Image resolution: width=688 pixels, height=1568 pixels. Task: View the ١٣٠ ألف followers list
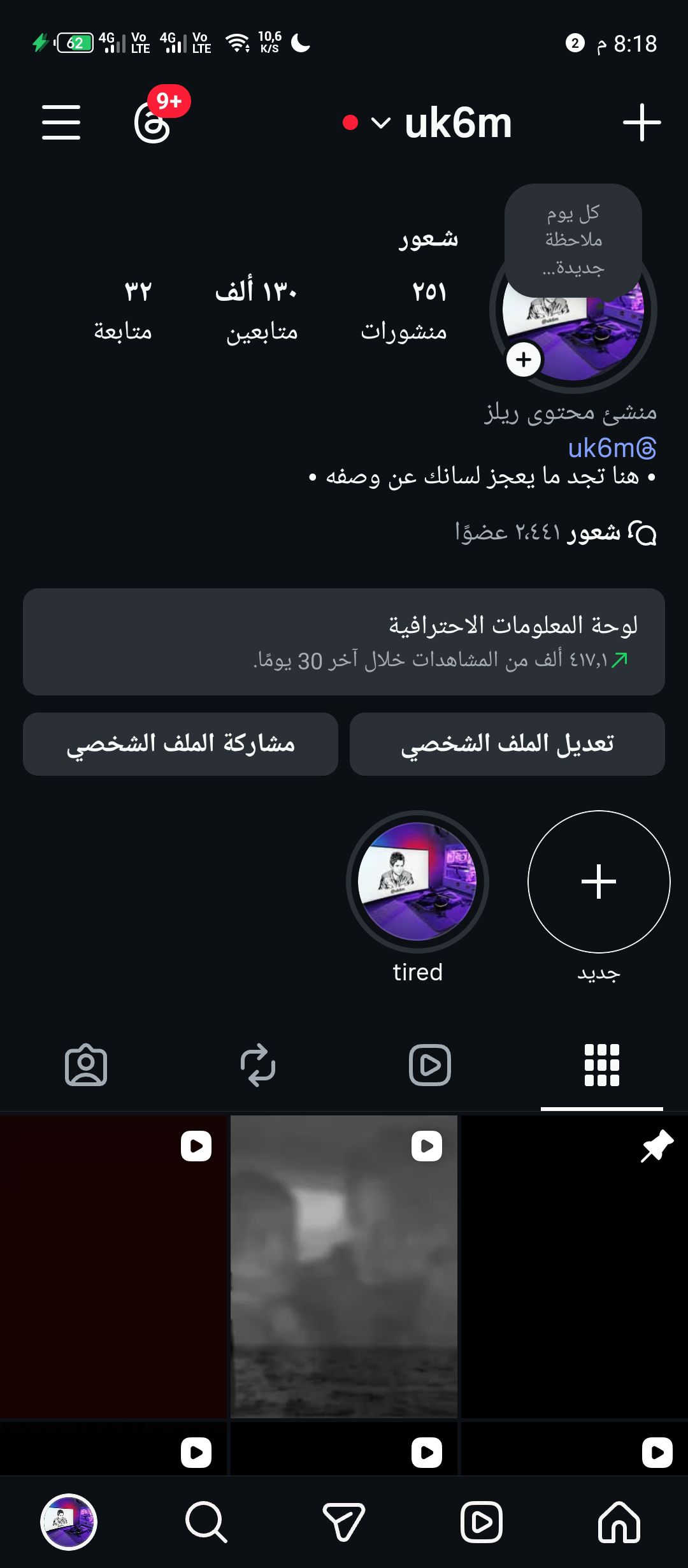[x=258, y=310]
